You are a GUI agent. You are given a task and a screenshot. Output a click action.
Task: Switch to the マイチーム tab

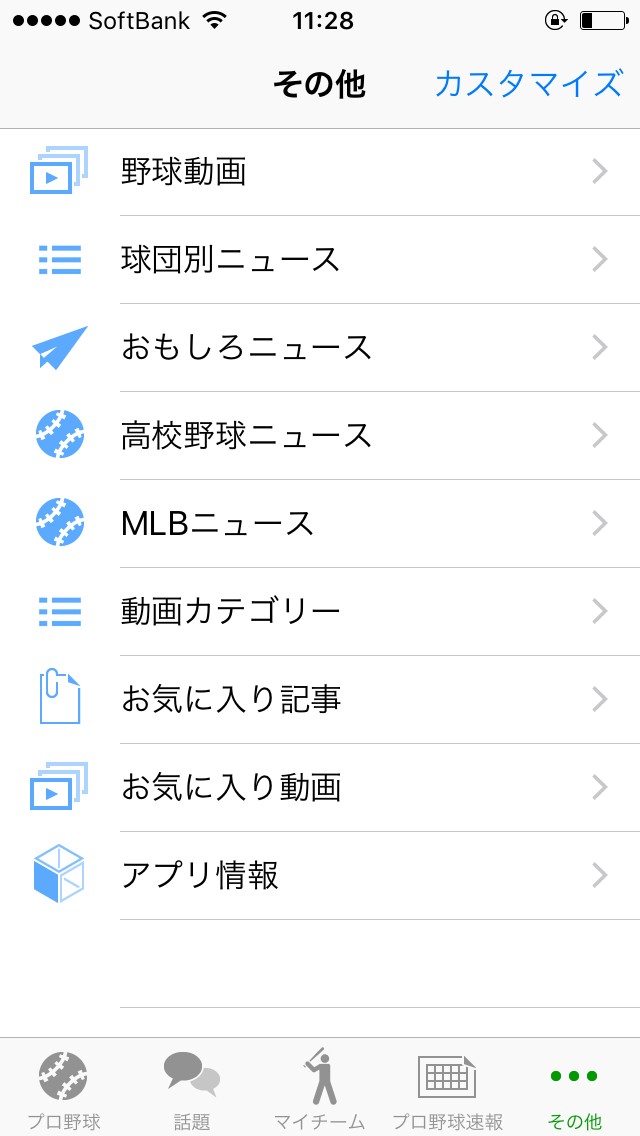pos(320,1090)
